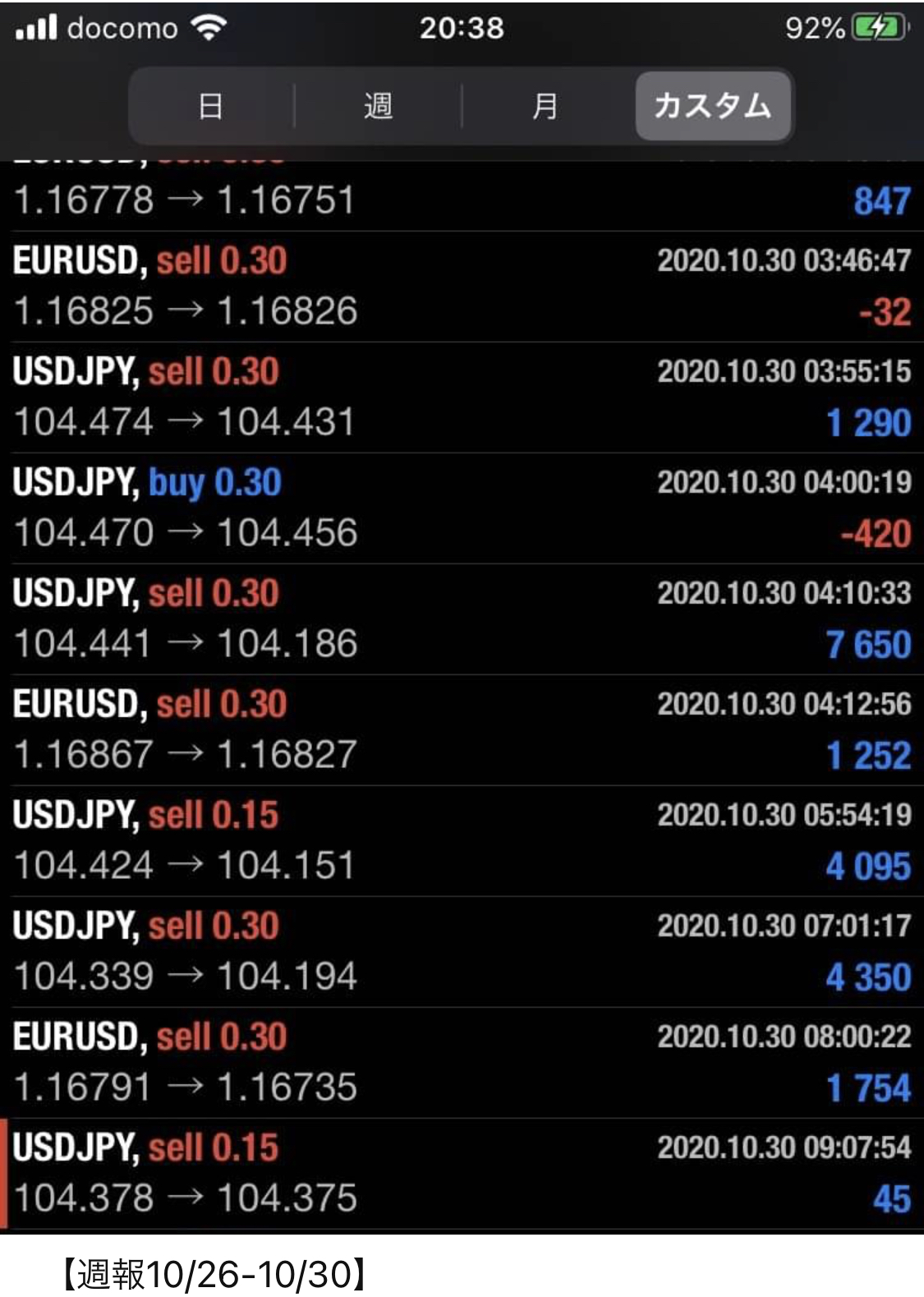Open the USDJPY sell trade closed at 03:55:15
The height and width of the screenshot is (1297, 924).
pos(462,397)
